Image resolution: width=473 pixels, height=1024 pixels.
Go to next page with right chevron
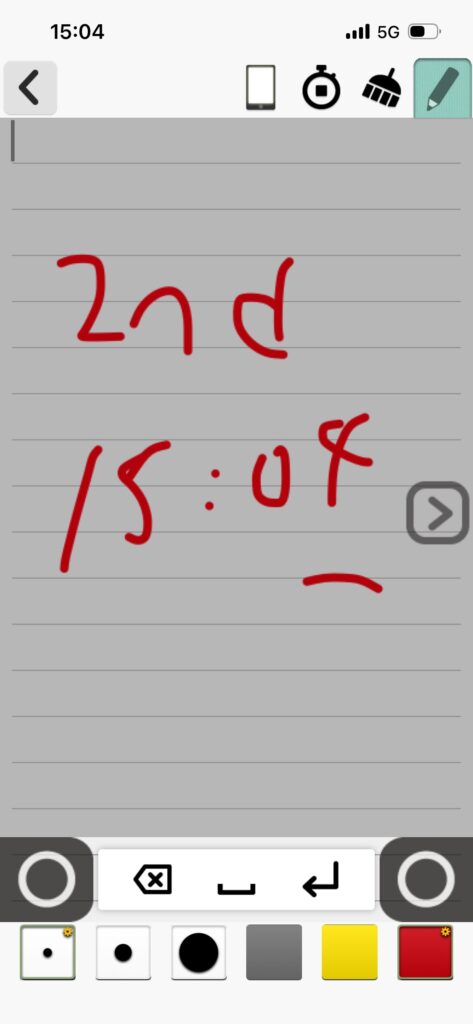[438, 513]
